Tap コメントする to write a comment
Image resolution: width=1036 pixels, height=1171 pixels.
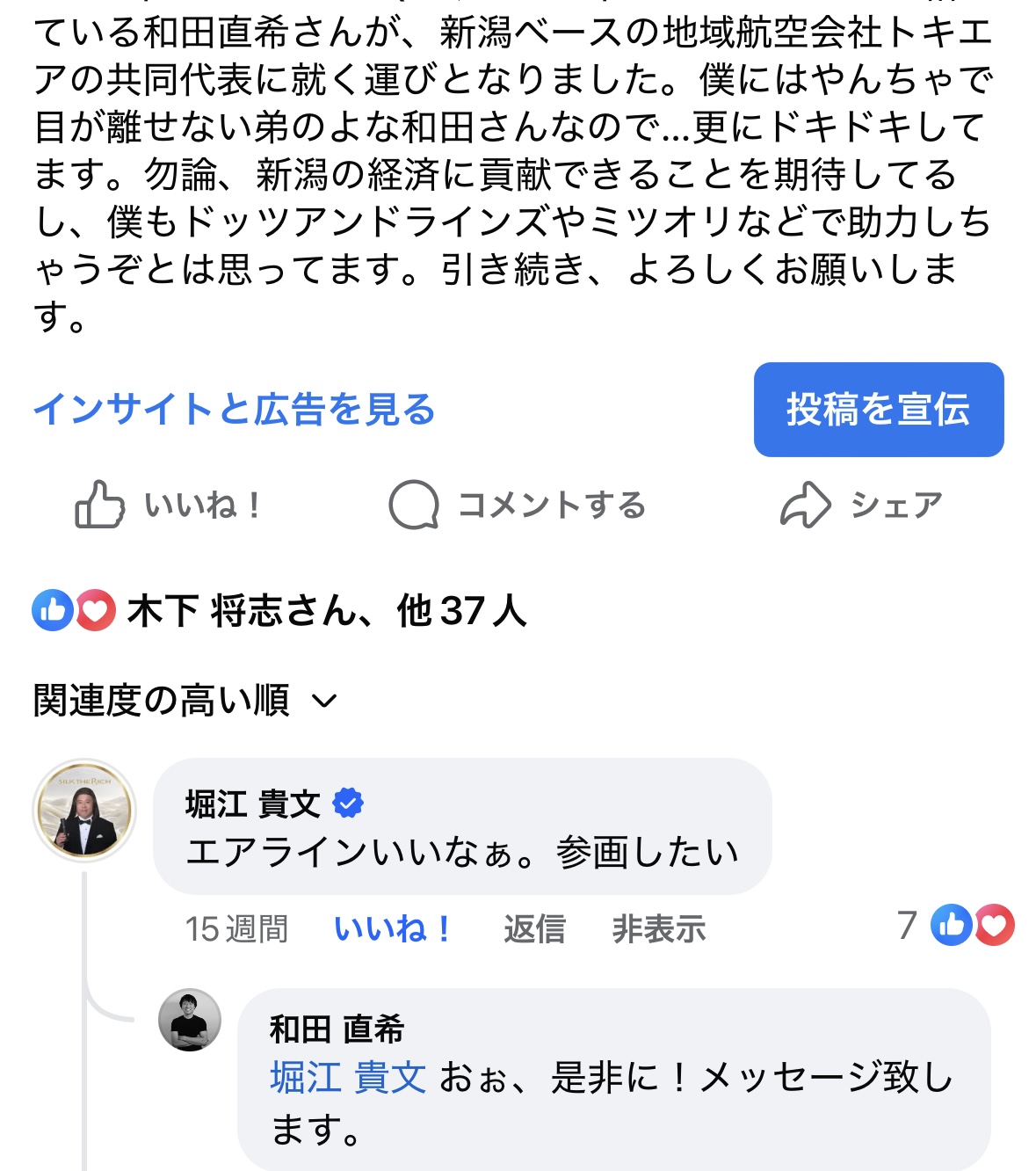click(x=518, y=505)
